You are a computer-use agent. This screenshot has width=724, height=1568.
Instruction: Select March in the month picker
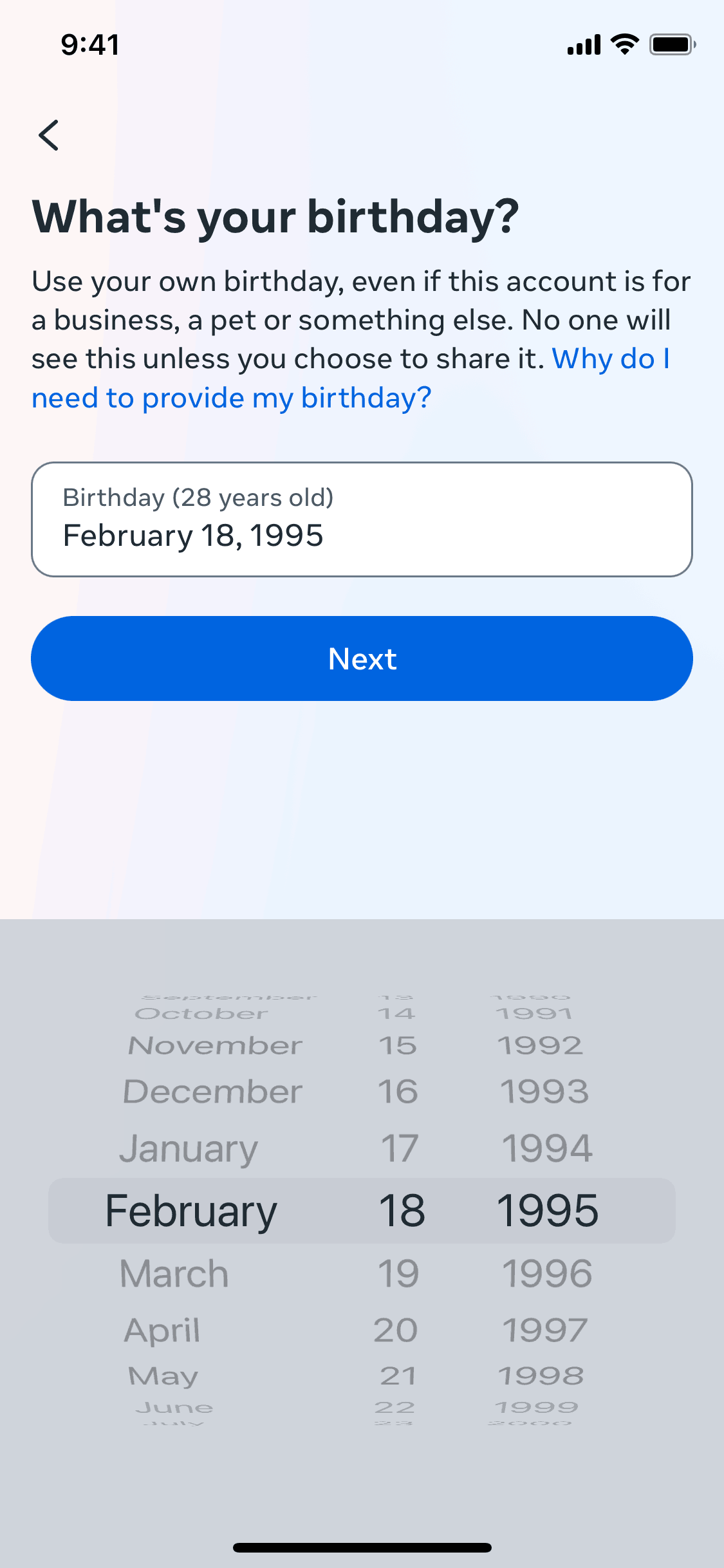point(174,1274)
